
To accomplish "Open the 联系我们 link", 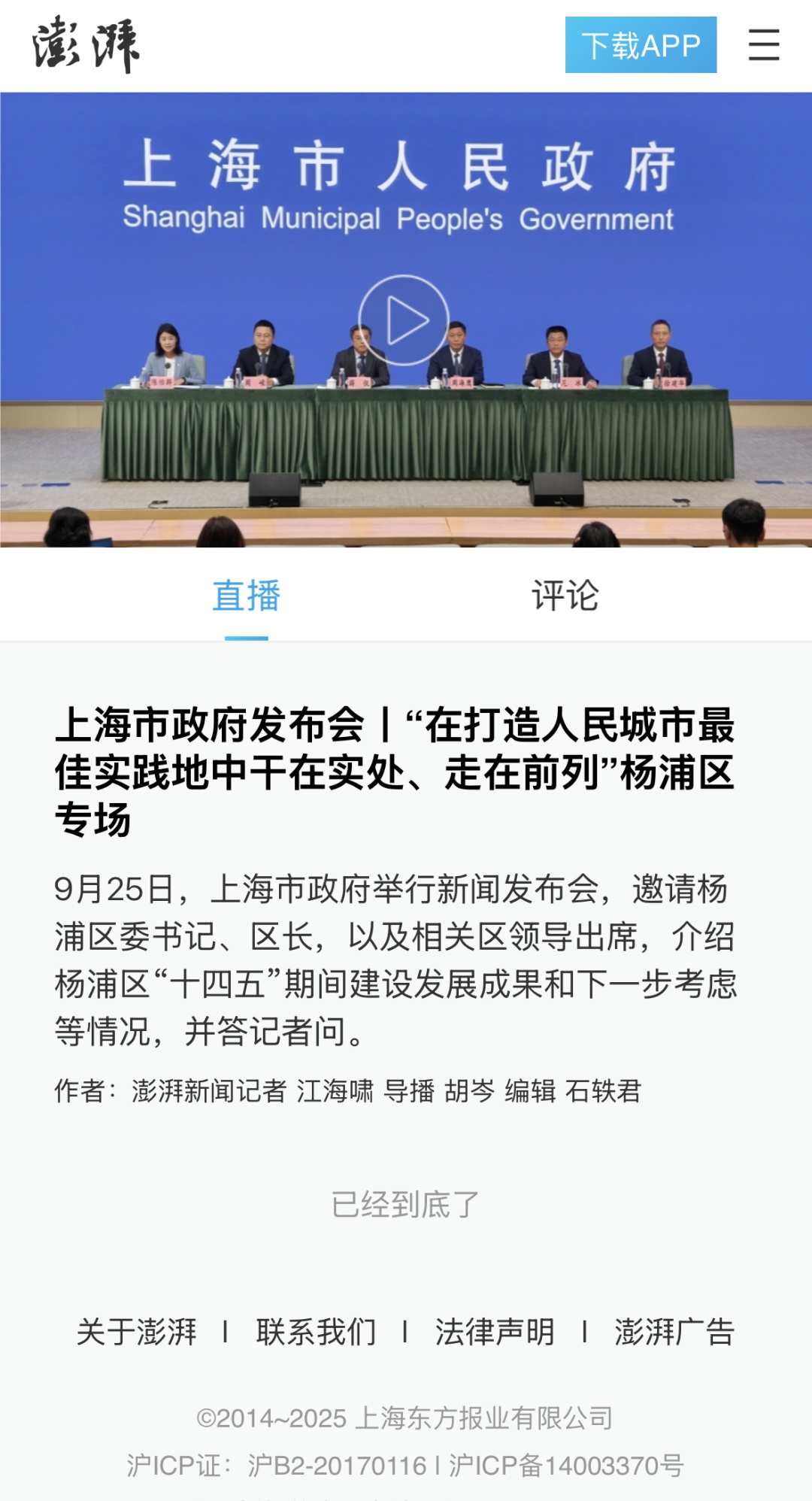I will coord(316,1332).
